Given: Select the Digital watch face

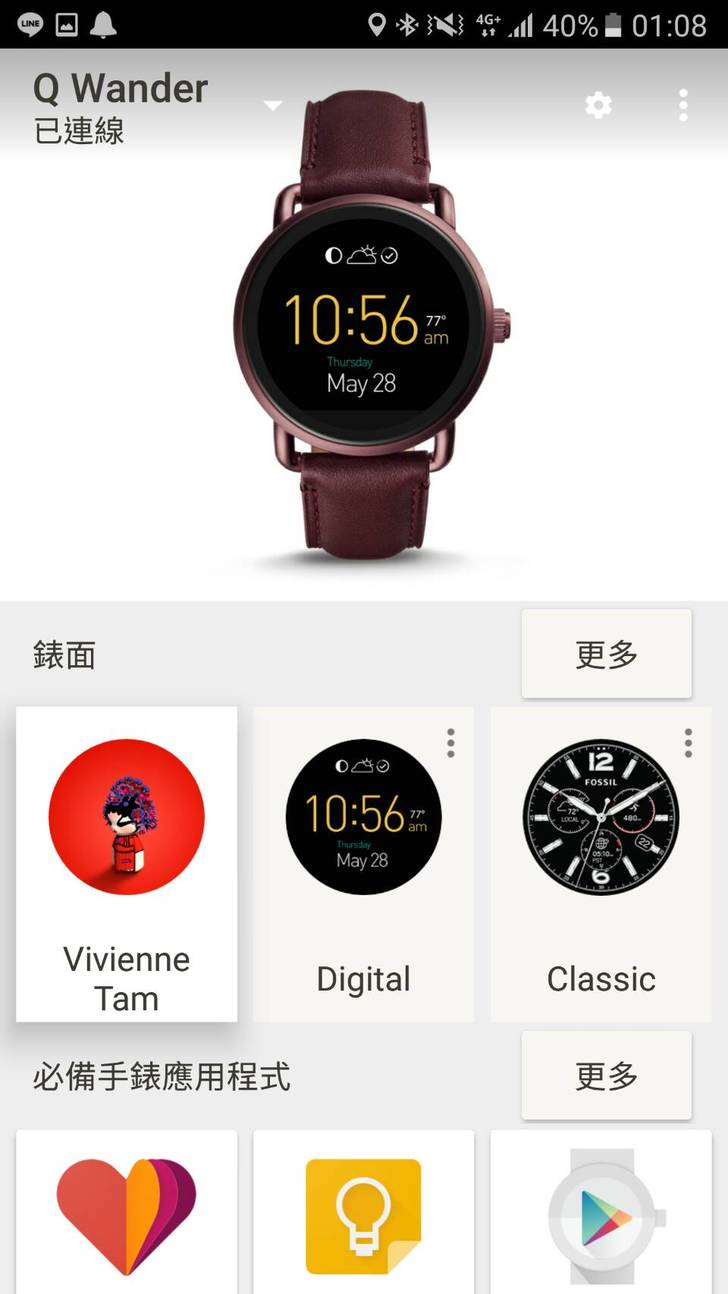Looking at the screenshot, I should (x=363, y=863).
